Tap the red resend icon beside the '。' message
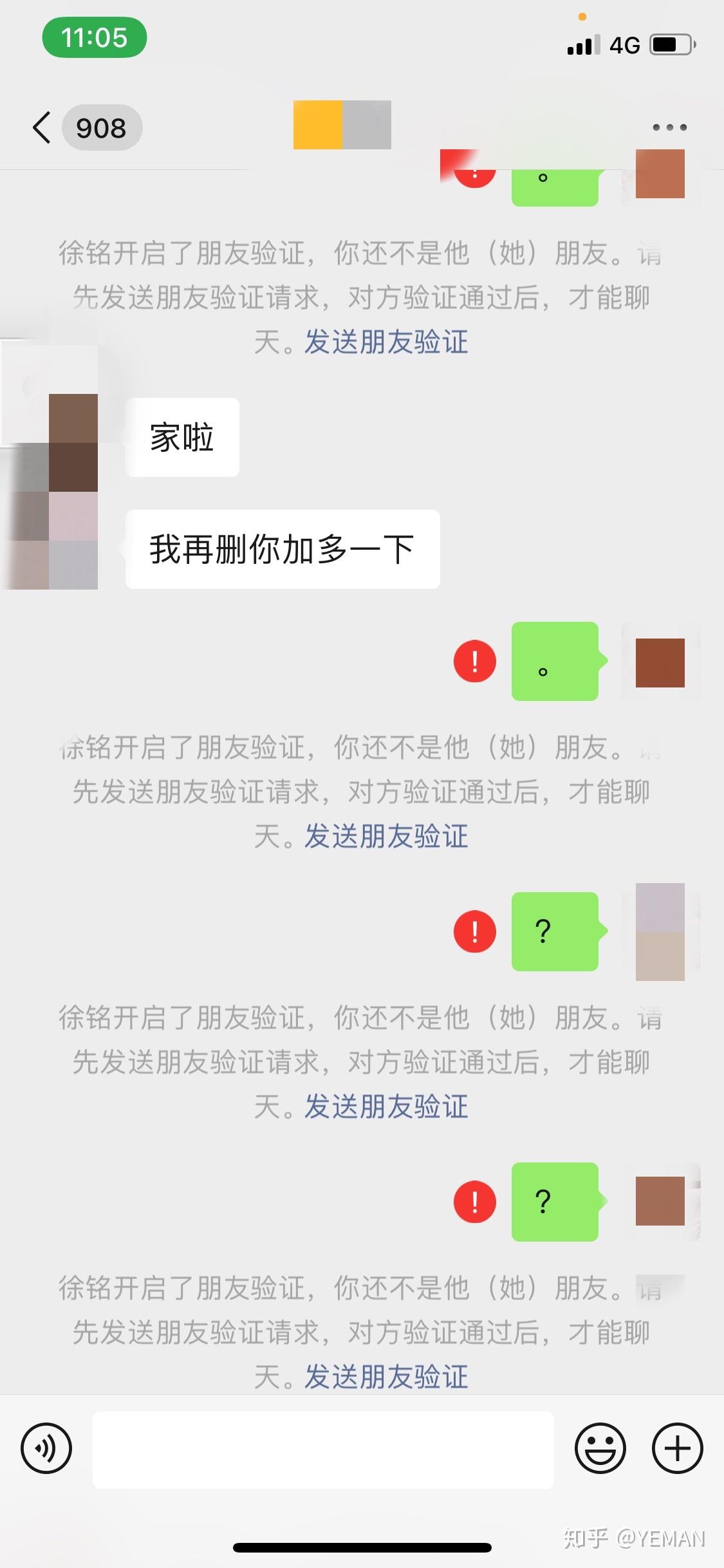 click(474, 660)
